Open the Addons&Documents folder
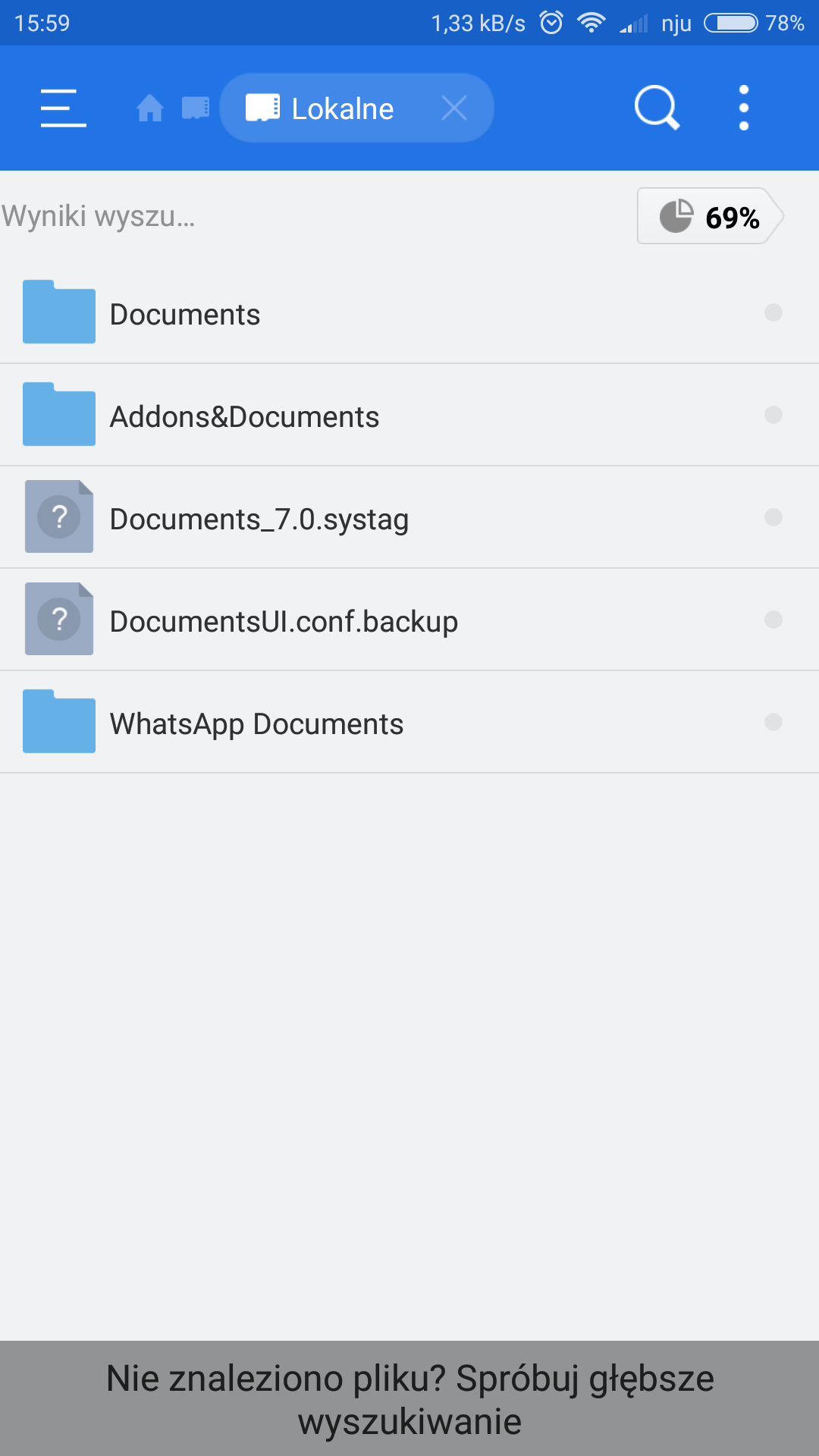The height and width of the screenshot is (1456, 819). (244, 416)
